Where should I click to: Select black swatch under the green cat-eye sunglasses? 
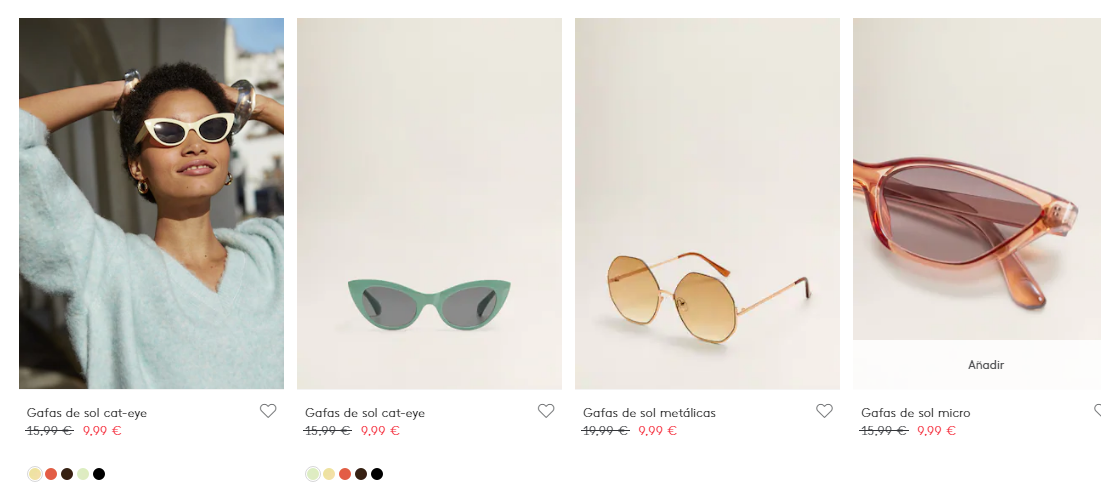coord(377,474)
